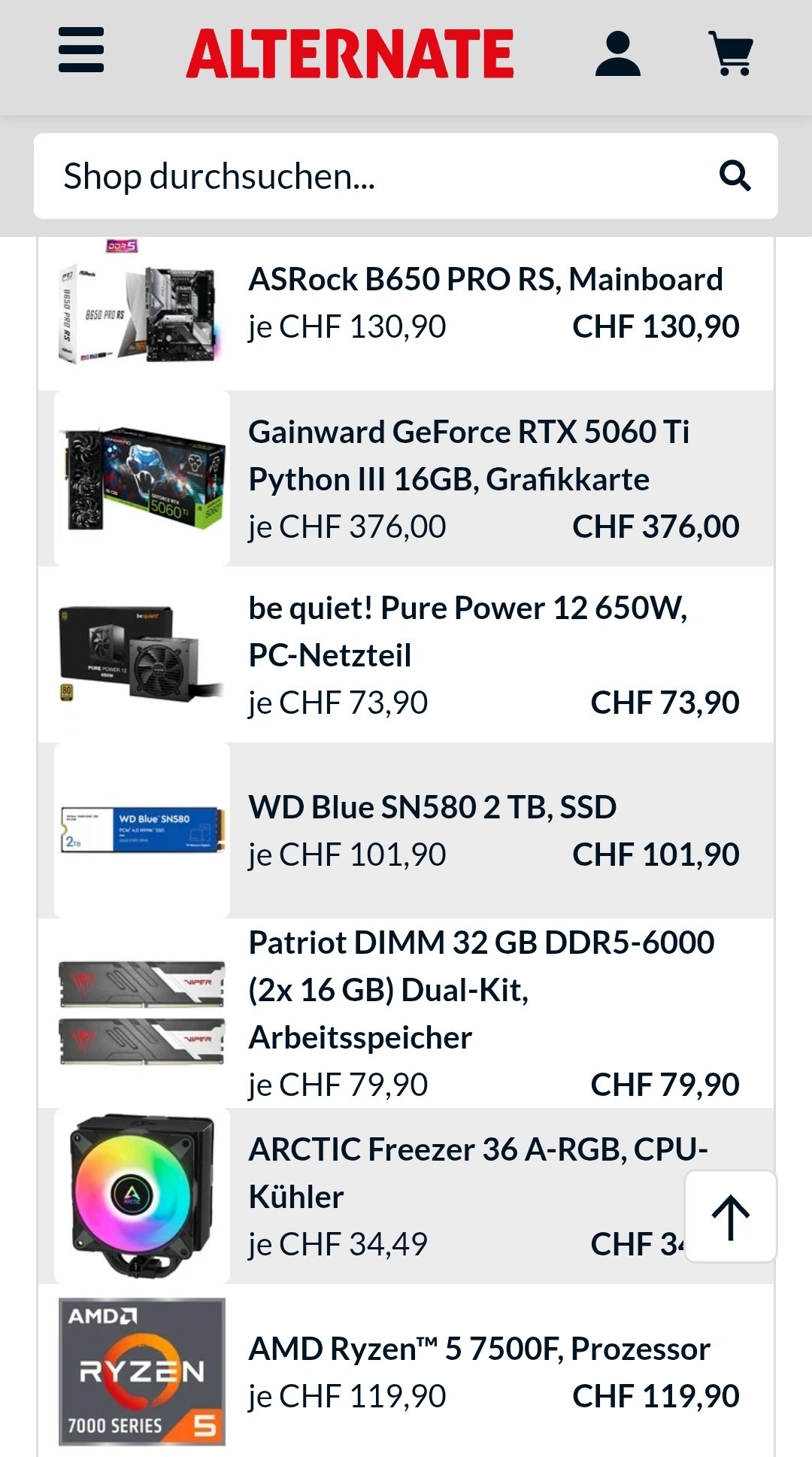Go to homepage via ALTERNATE logo
This screenshot has width=812, height=1457.
(x=350, y=53)
